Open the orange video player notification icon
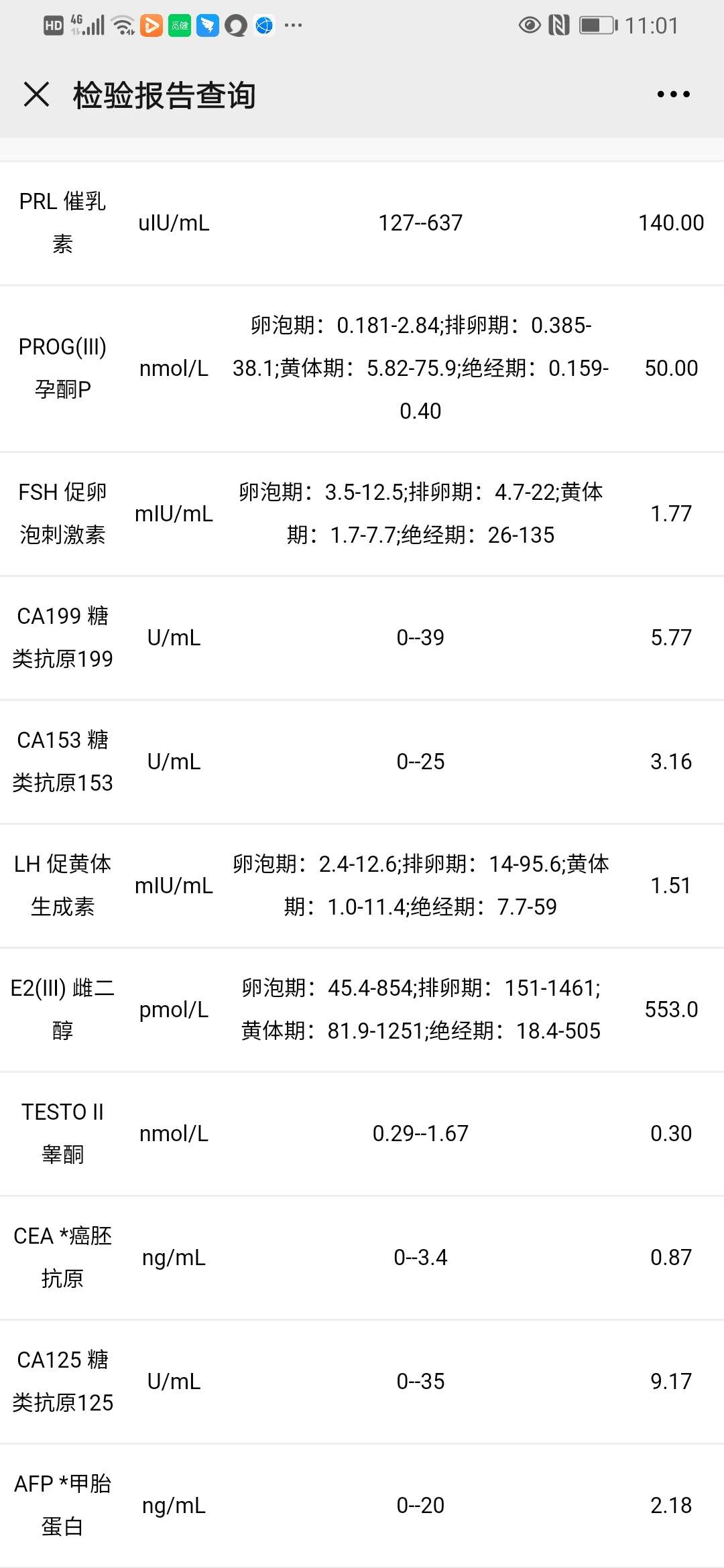The image size is (724, 1568). (x=150, y=25)
